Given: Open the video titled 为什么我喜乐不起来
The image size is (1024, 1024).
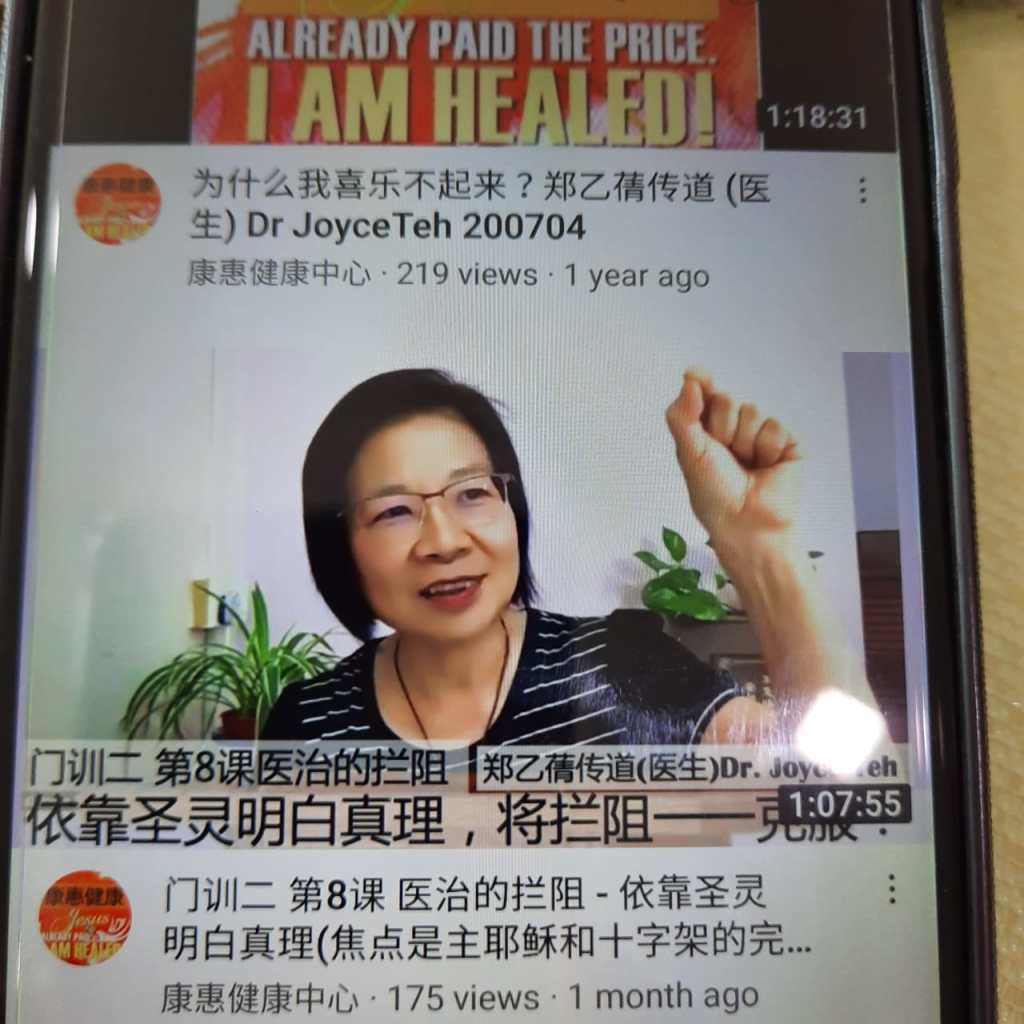Looking at the screenshot, I should tap(480, 207).
